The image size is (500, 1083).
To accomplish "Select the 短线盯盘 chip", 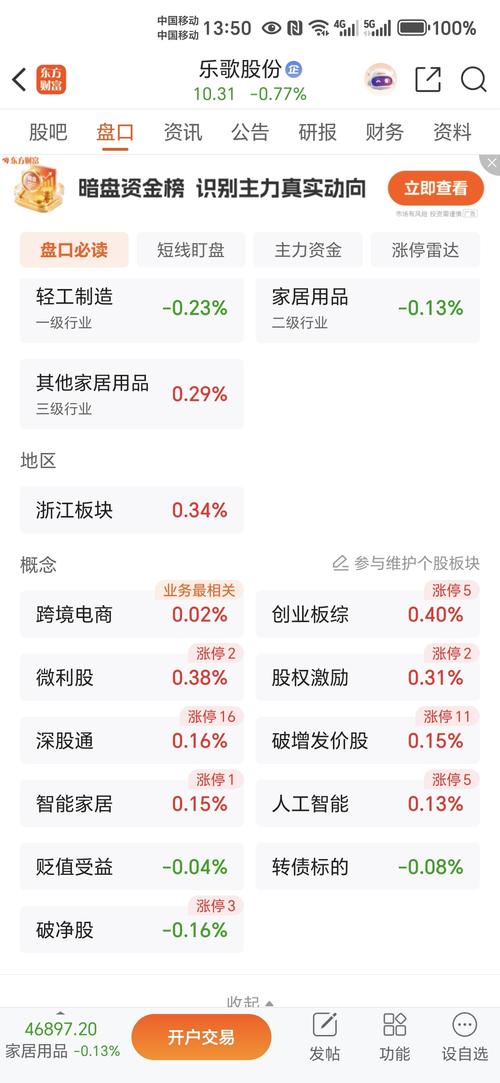I will [x=191, y=250].
